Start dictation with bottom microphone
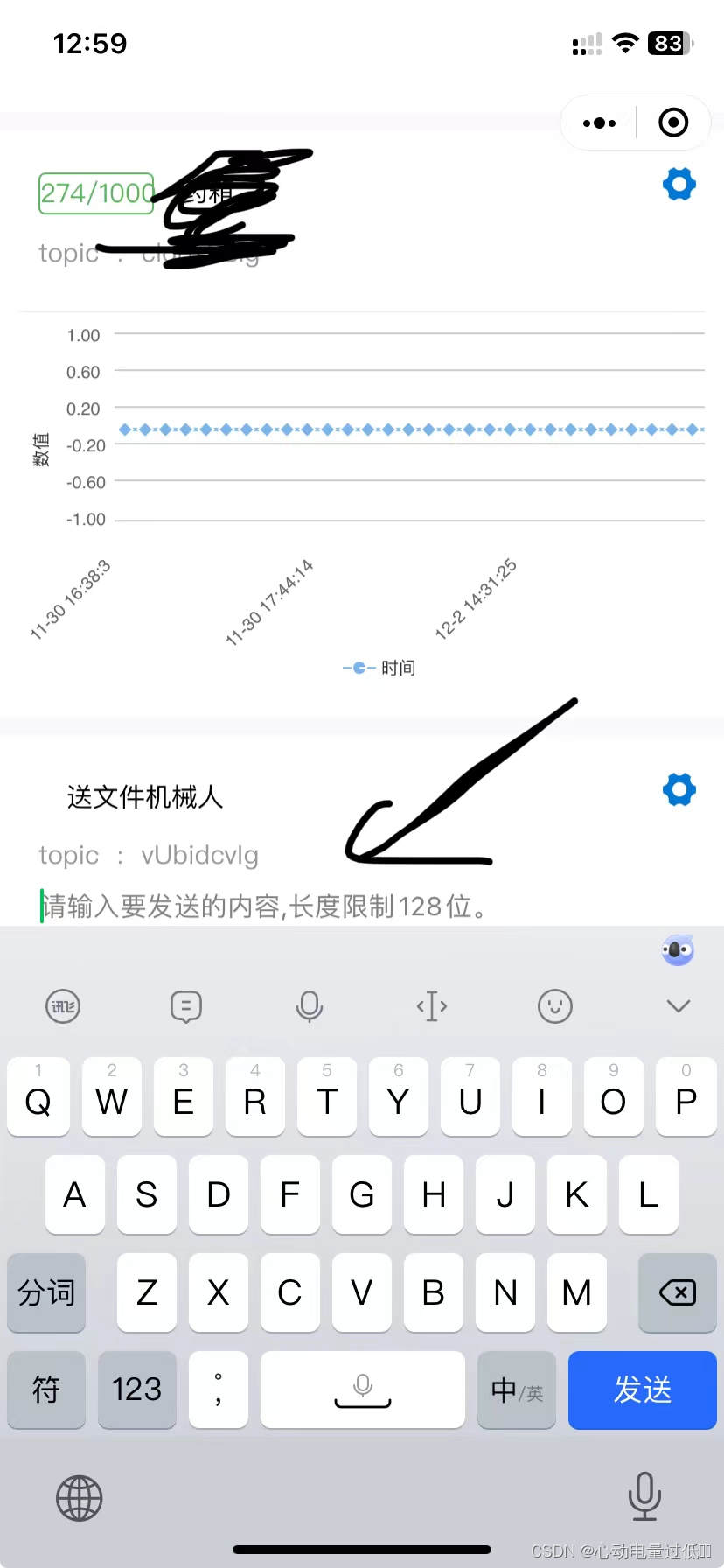Viewport: 724px width, 1568px height. click(x=644, y=1495)
